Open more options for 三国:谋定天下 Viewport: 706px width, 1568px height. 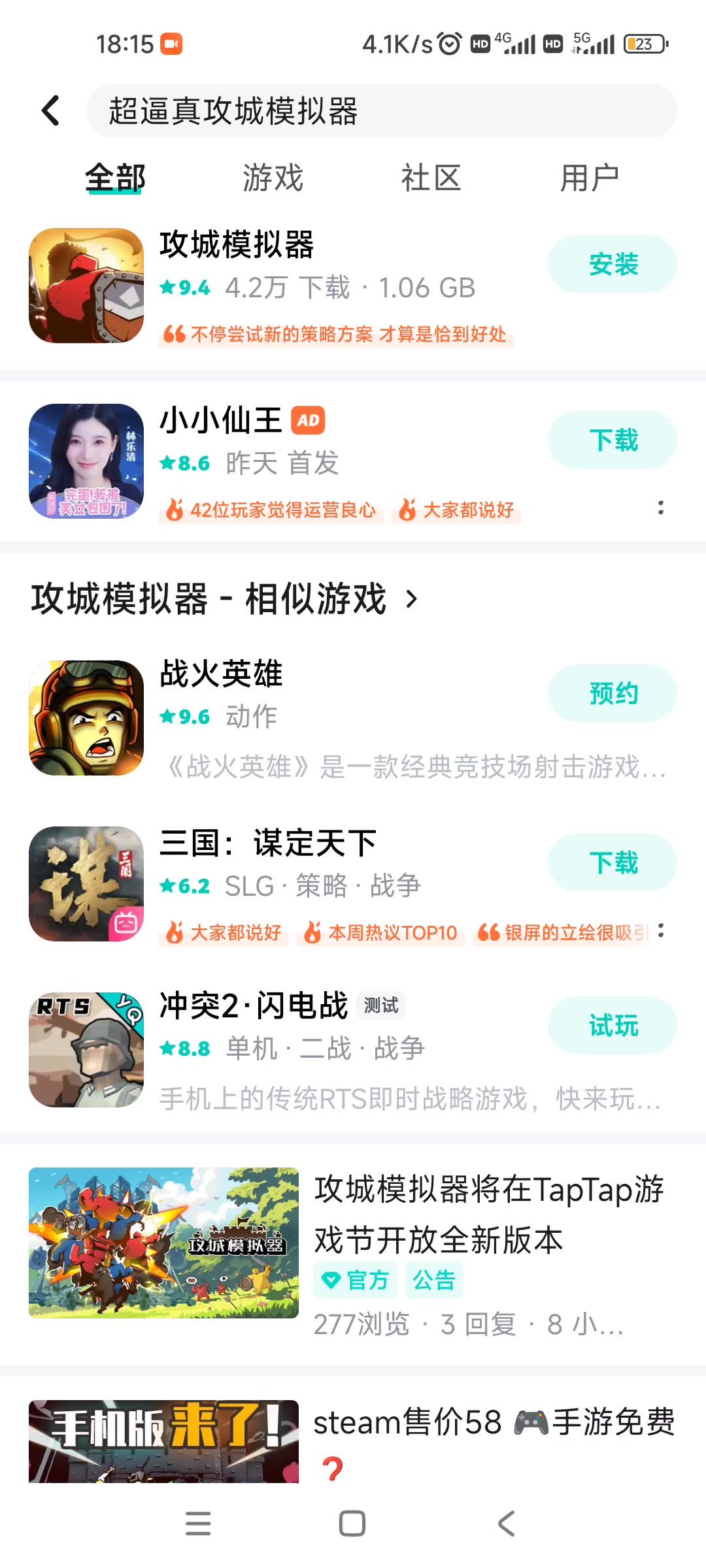click(x=661, y=930)
